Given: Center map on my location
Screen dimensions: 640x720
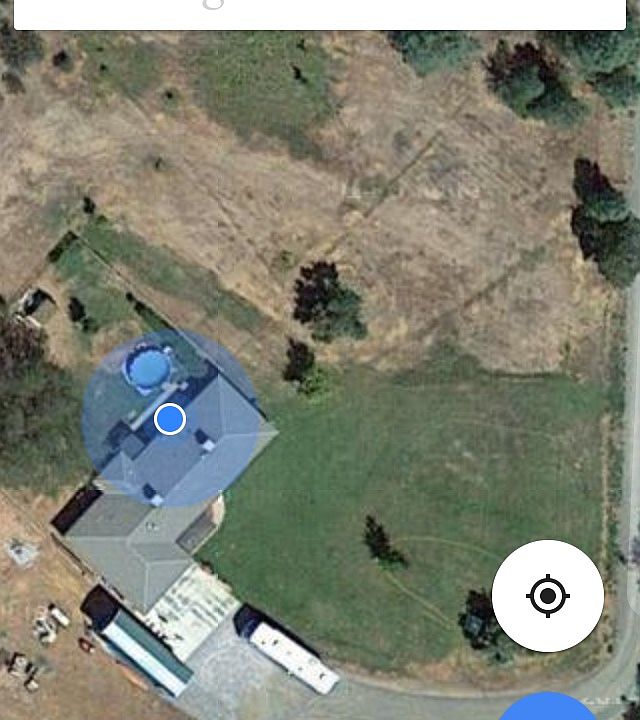Looking at the screenshot, I should 548,596.
